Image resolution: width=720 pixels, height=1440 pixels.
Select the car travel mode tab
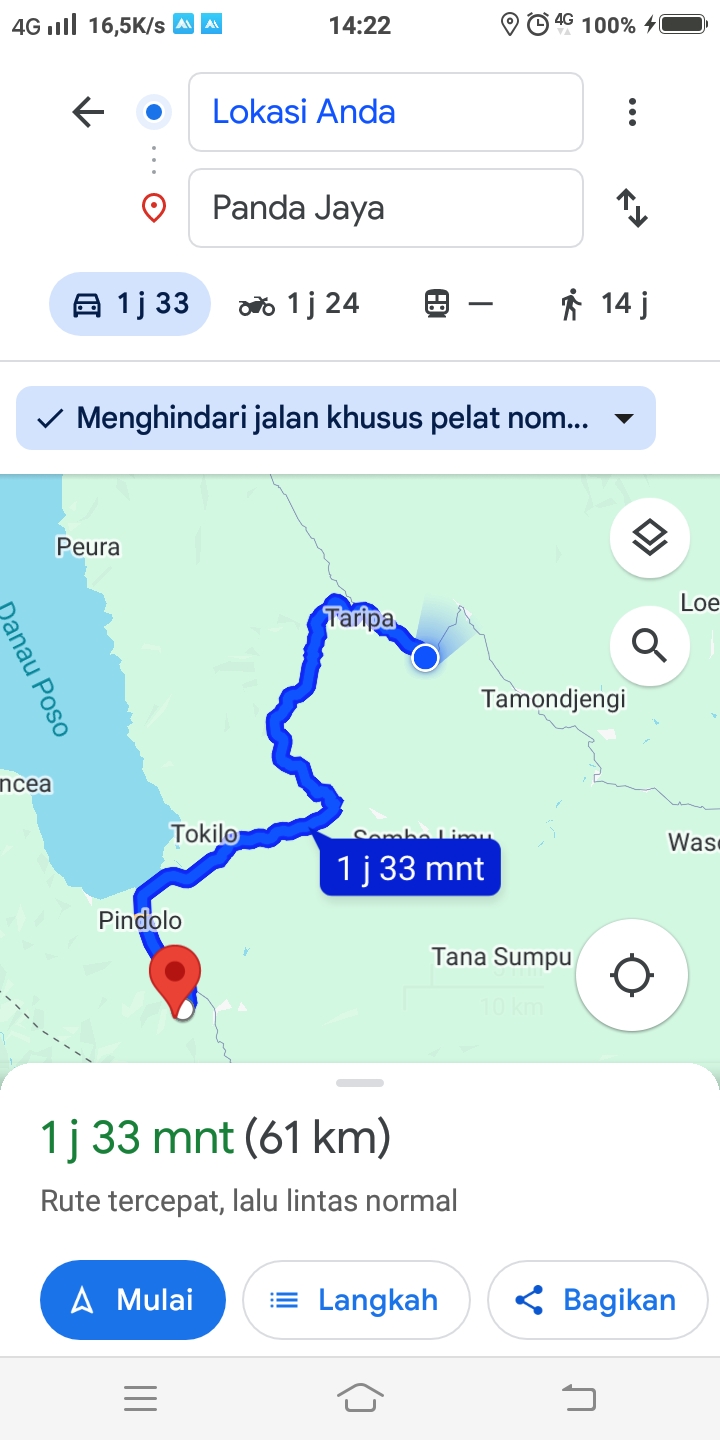[130, 304]
